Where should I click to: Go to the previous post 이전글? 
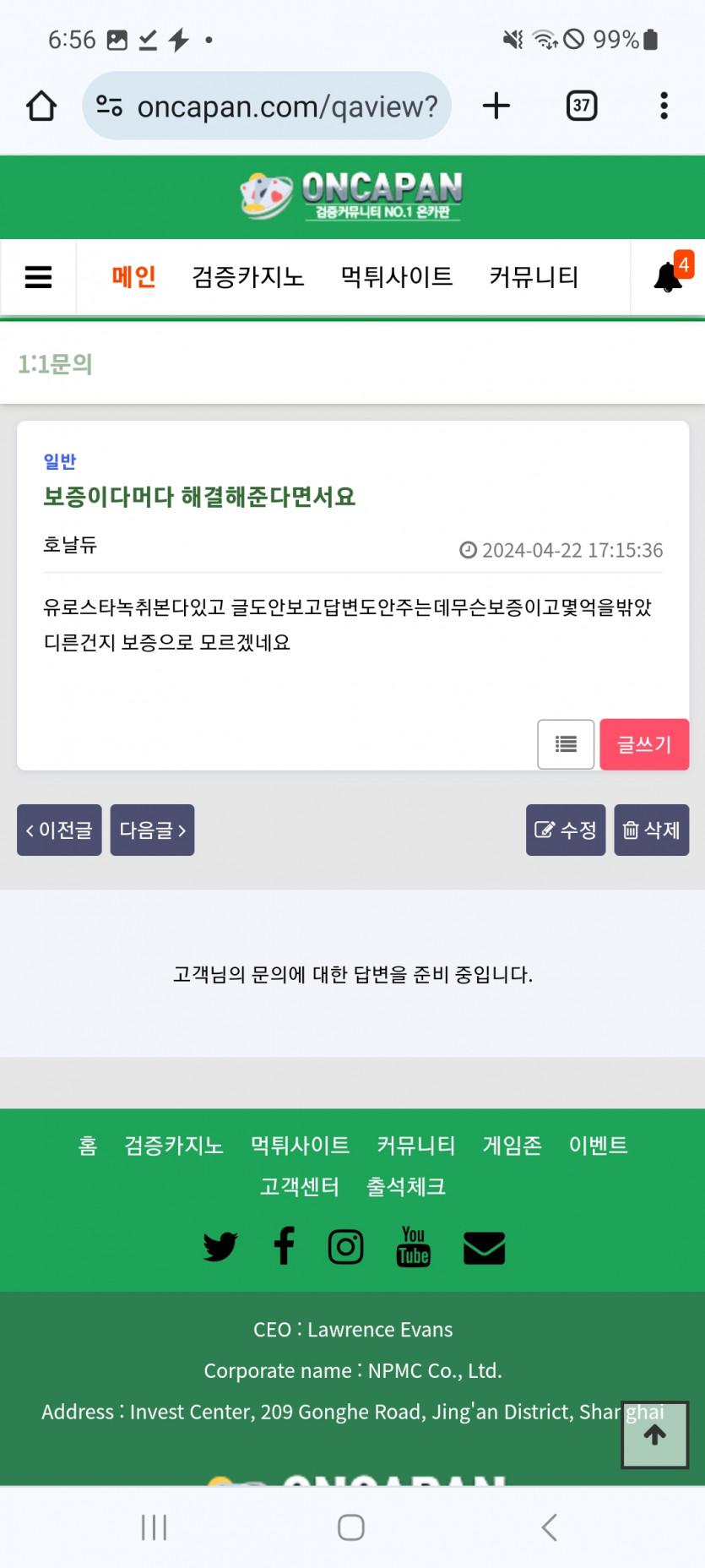[x=59, y=830]
